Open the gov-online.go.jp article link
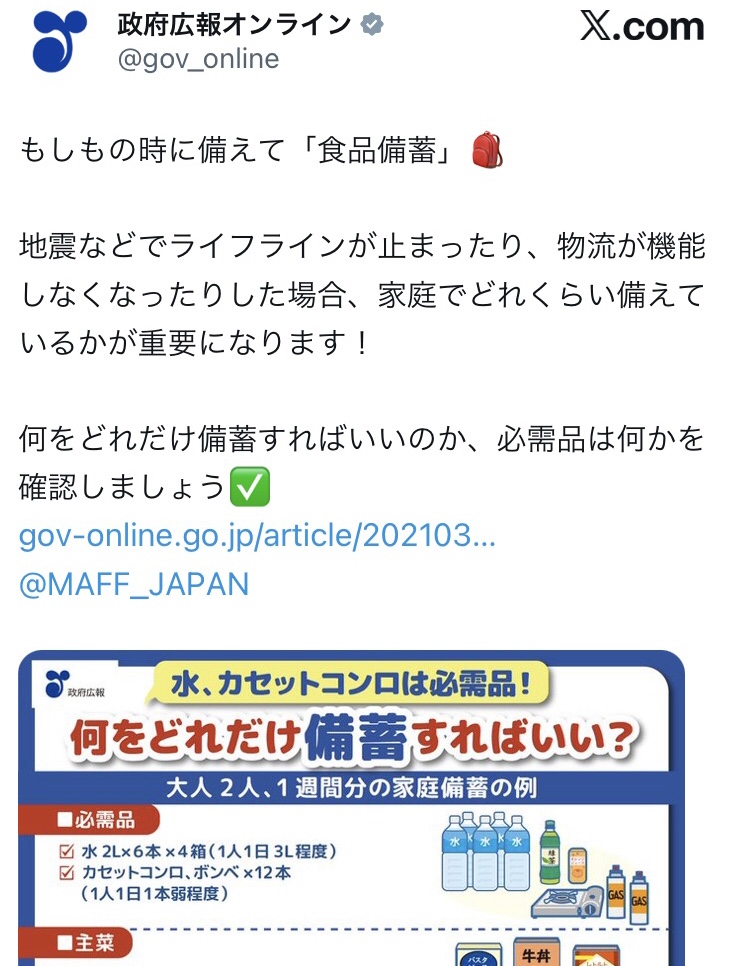 pos(257,536)
